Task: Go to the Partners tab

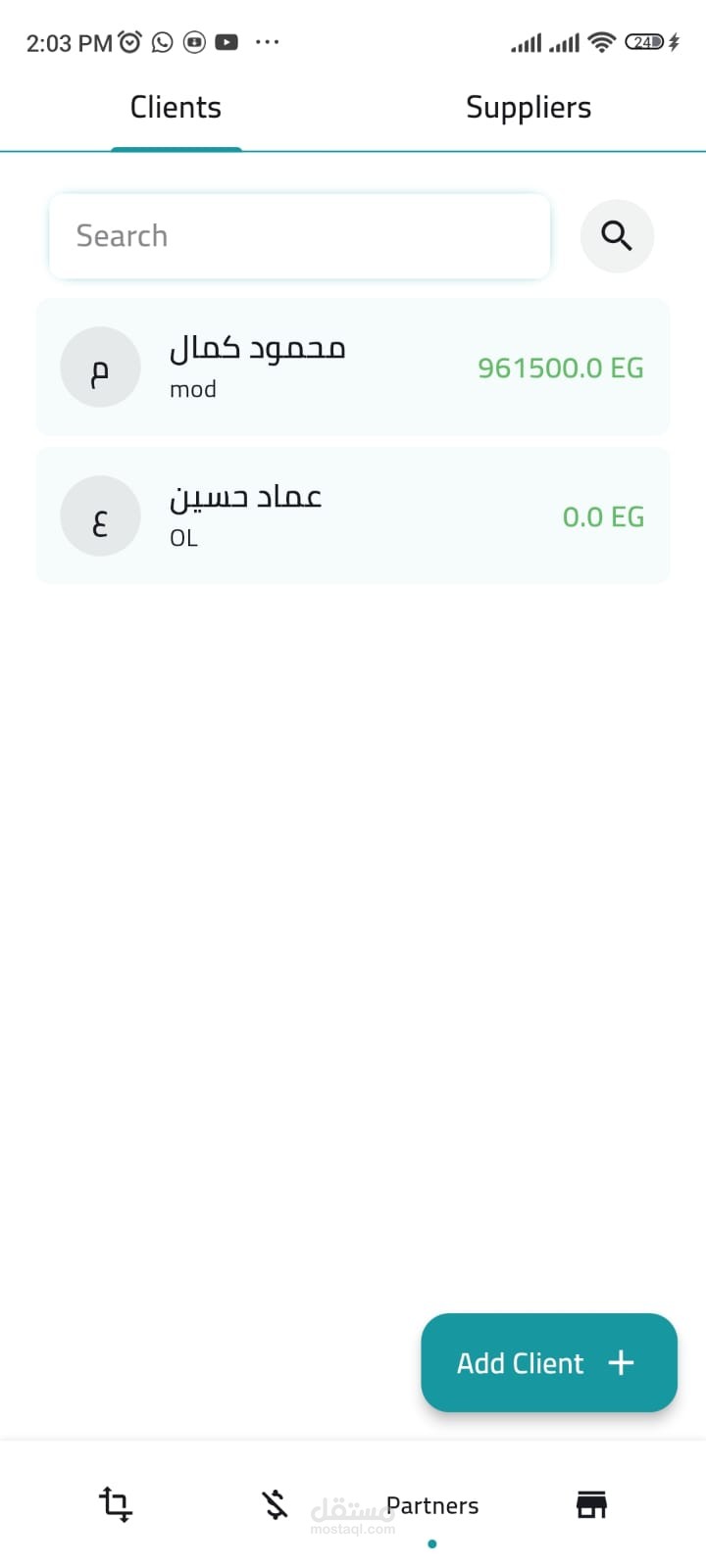Action: click(x=432, y=1506)
